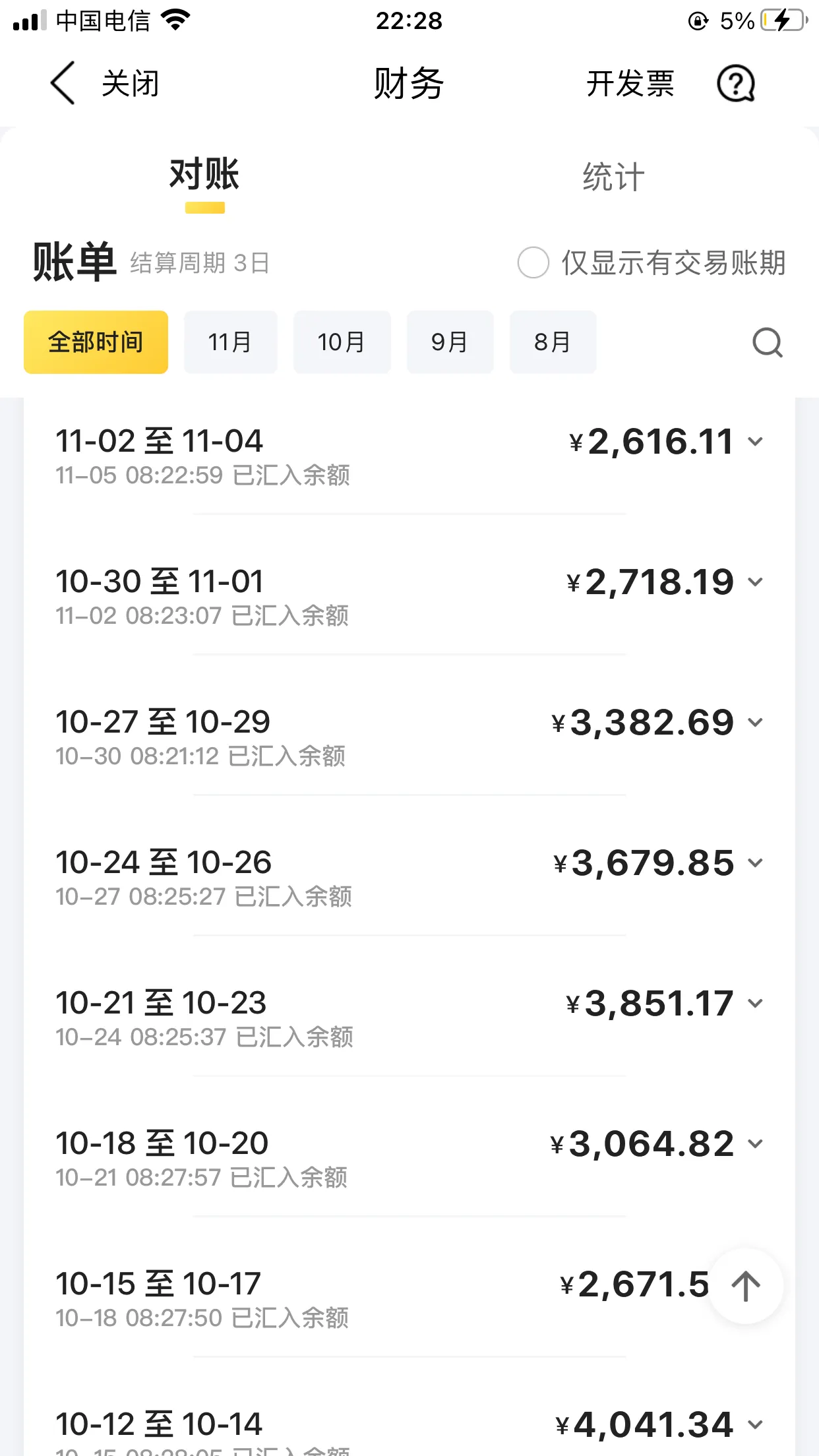
Task: Filter bills by 9月
Action: pos(450,342)
